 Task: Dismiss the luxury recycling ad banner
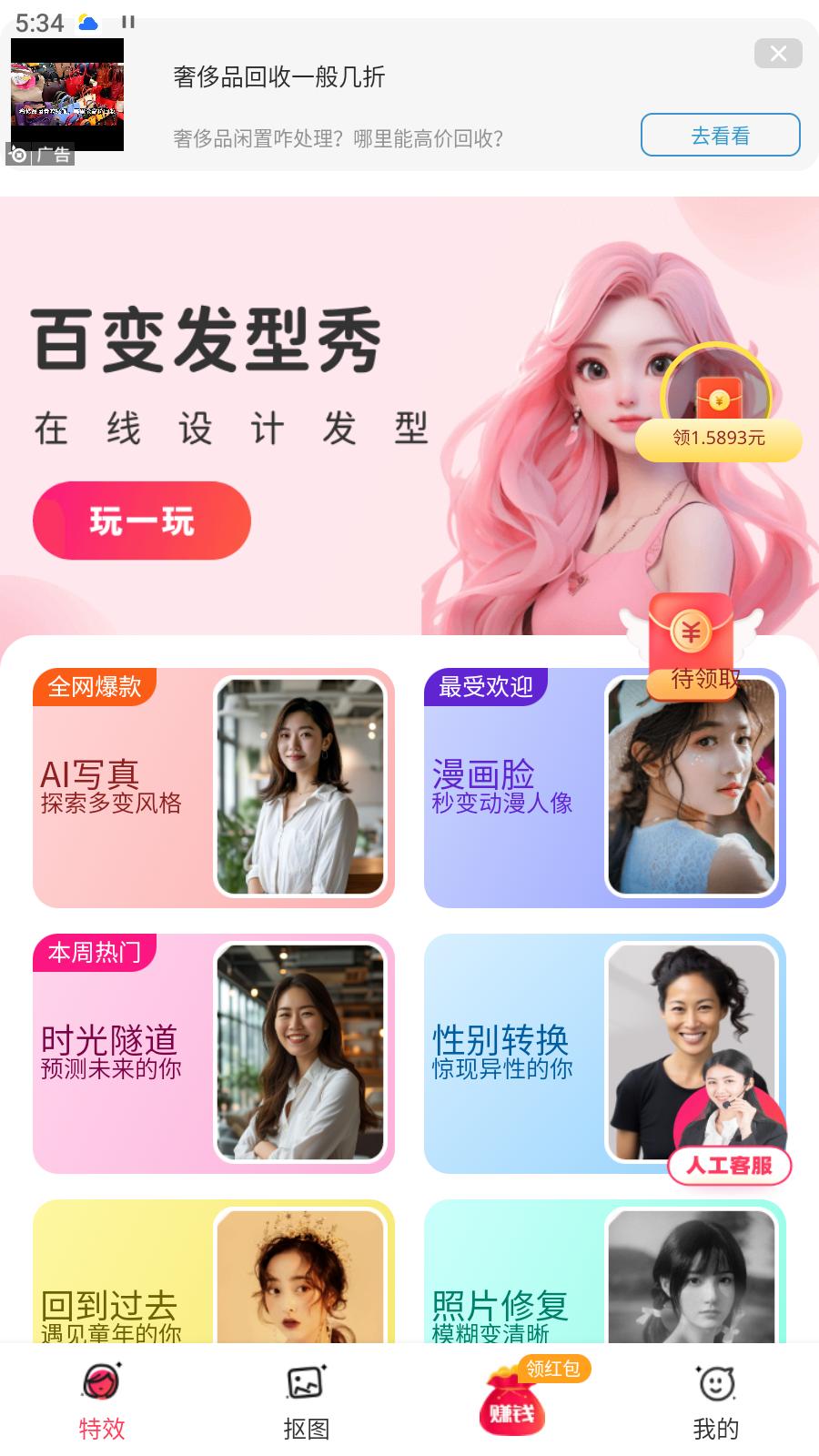point(777,54)
